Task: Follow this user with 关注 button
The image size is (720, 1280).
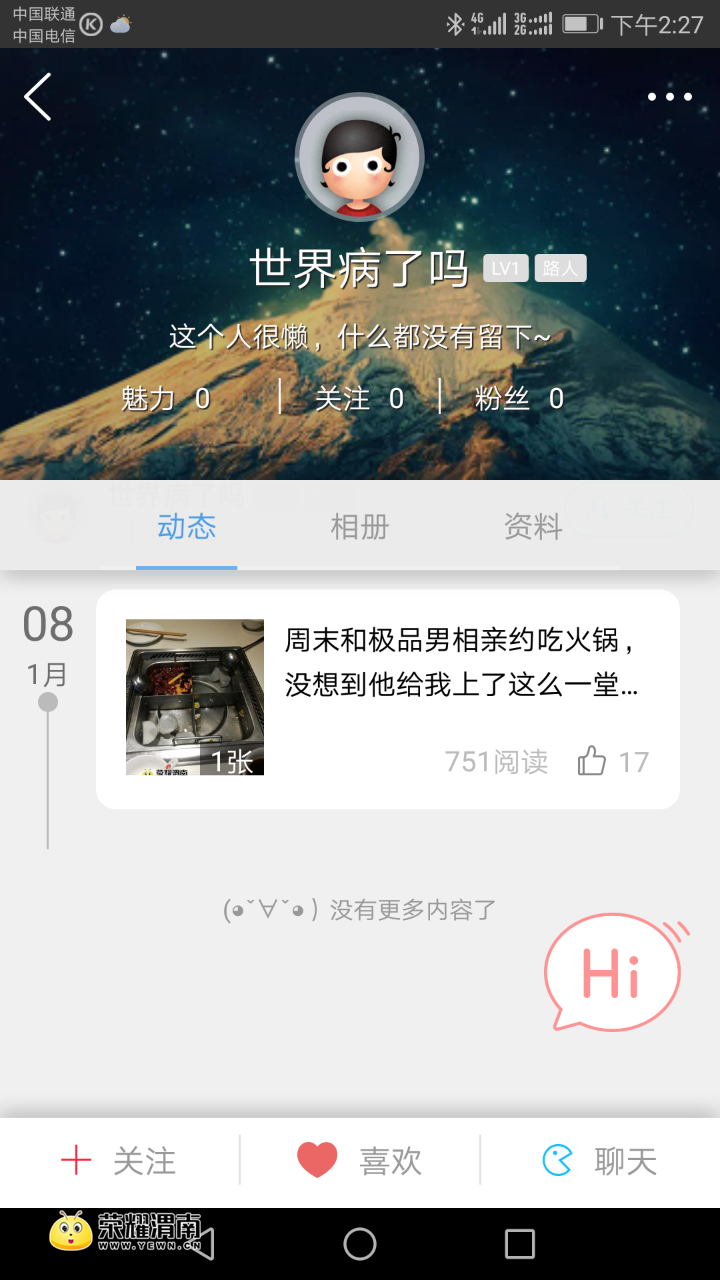Action: coord(119,1161)
